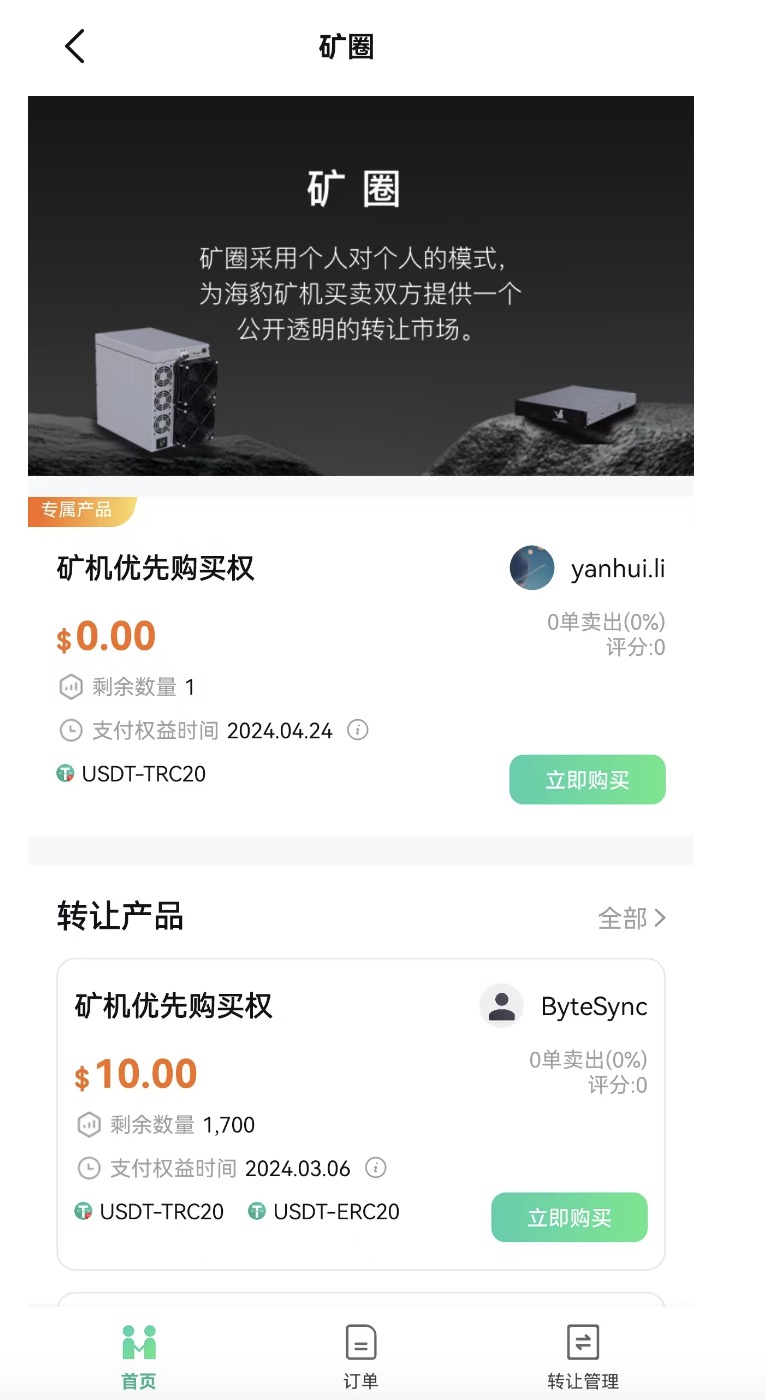The width and height of the screenshot is (766, 1400).
Task: Open 全部 to view all transfer products
Action: point(632,918)
